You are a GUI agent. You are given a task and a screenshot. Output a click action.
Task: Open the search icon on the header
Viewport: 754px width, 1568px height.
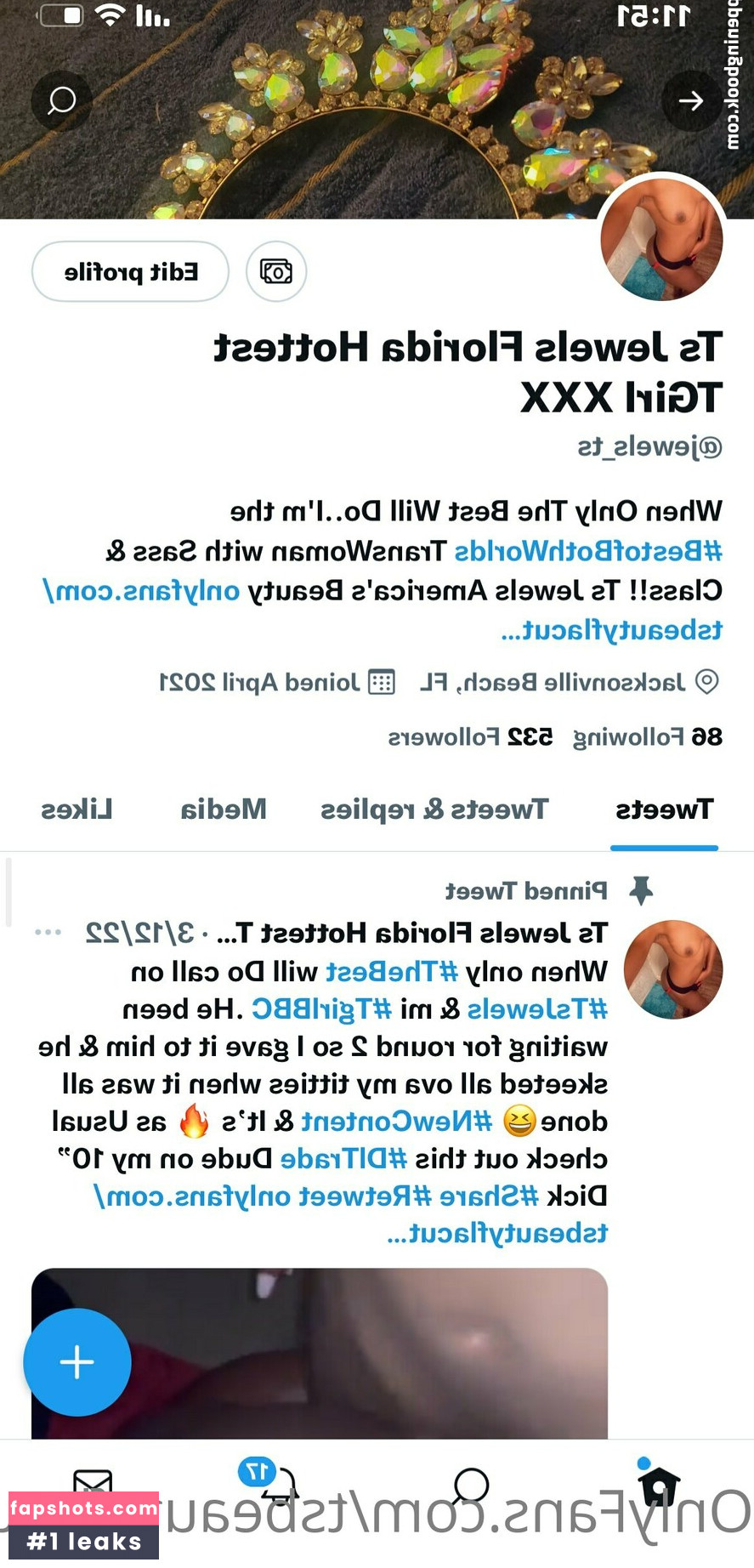(x=61, y=101)
